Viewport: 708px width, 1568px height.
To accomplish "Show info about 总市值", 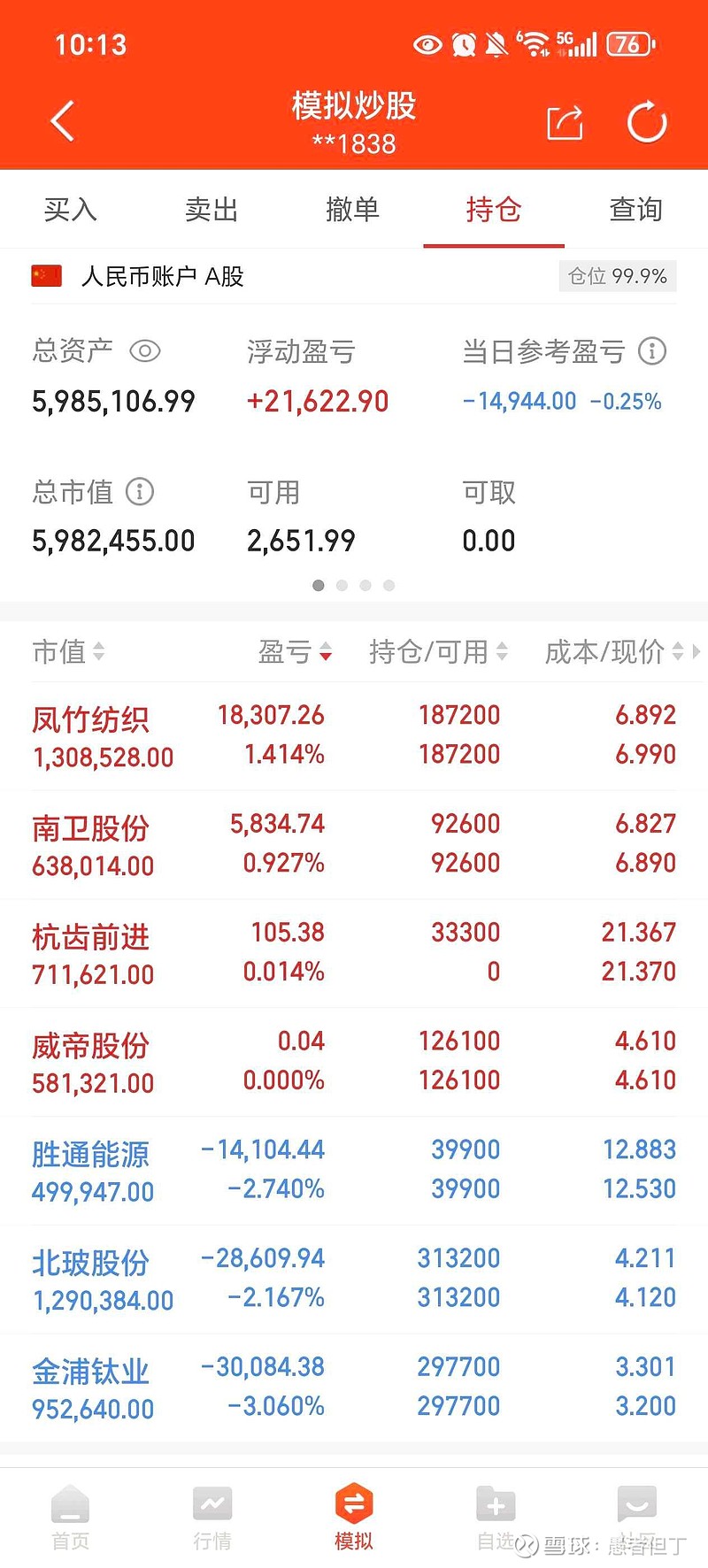I will click(140, 491).
